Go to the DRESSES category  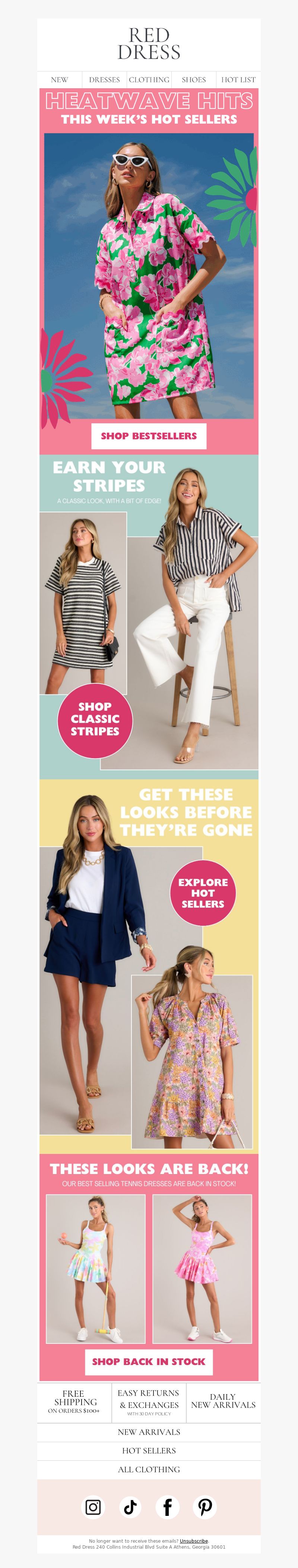[104, 80]
